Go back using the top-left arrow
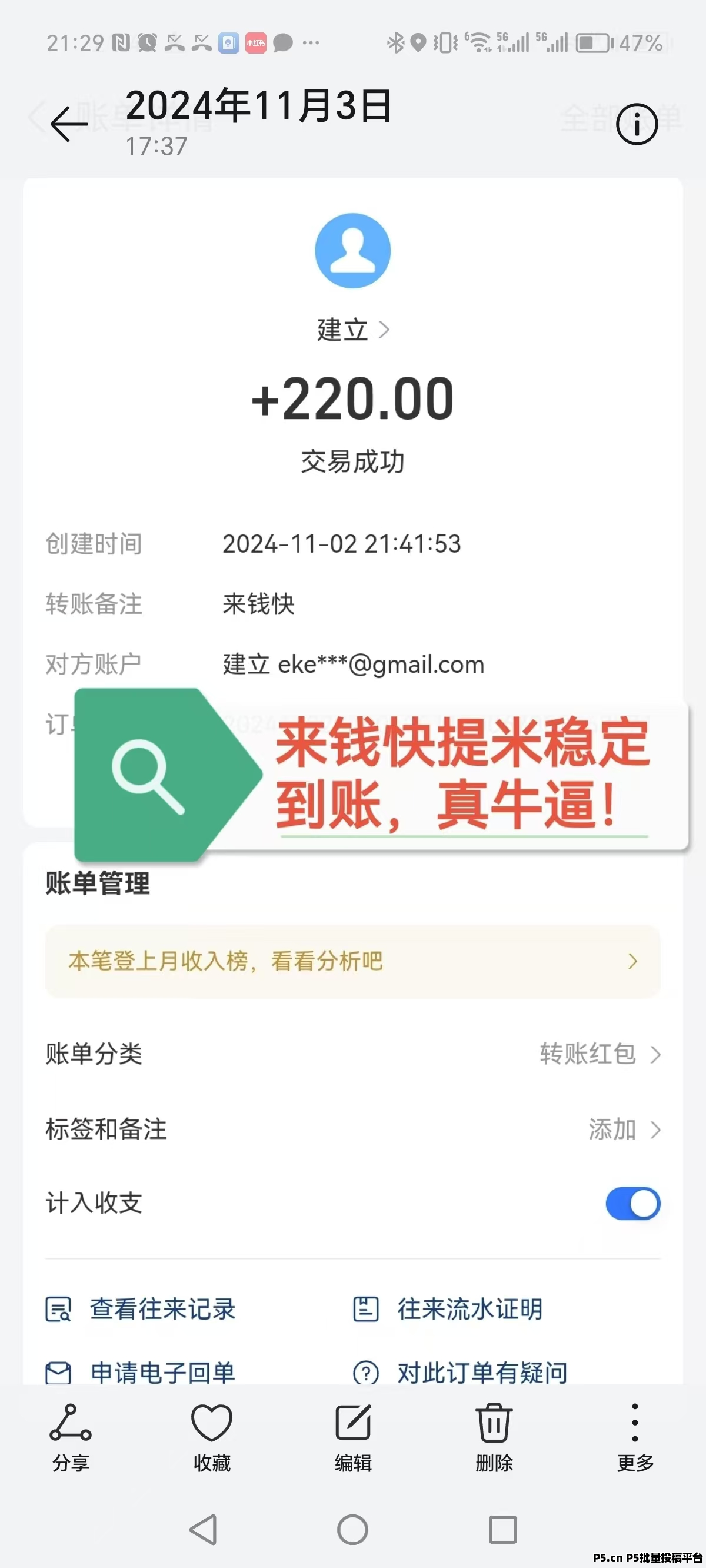Screen dimensions: 706x1568 point(69,124)
